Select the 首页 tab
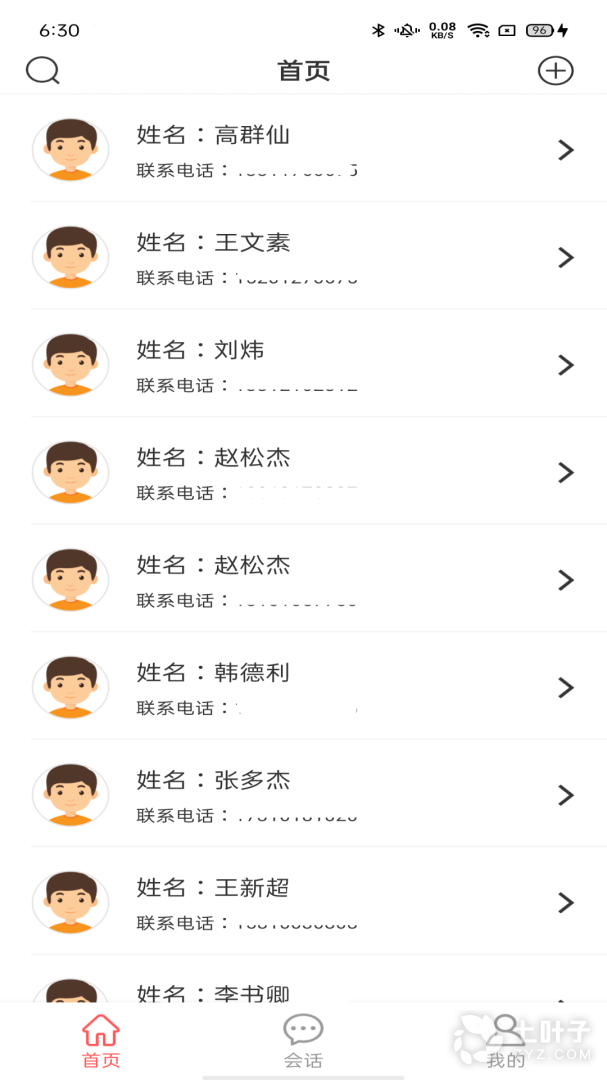The width and height of the screenshot is (607, 1080). (x=101, y=1041)
